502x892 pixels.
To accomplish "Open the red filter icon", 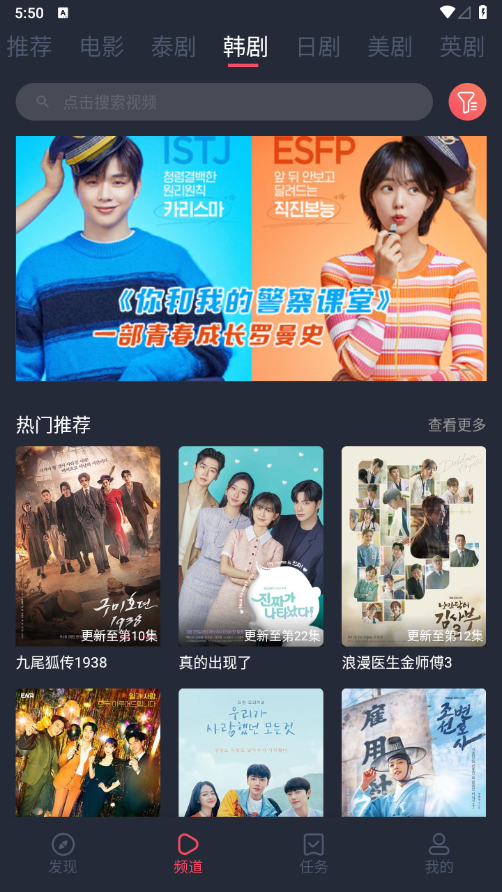I will (467, 102).
